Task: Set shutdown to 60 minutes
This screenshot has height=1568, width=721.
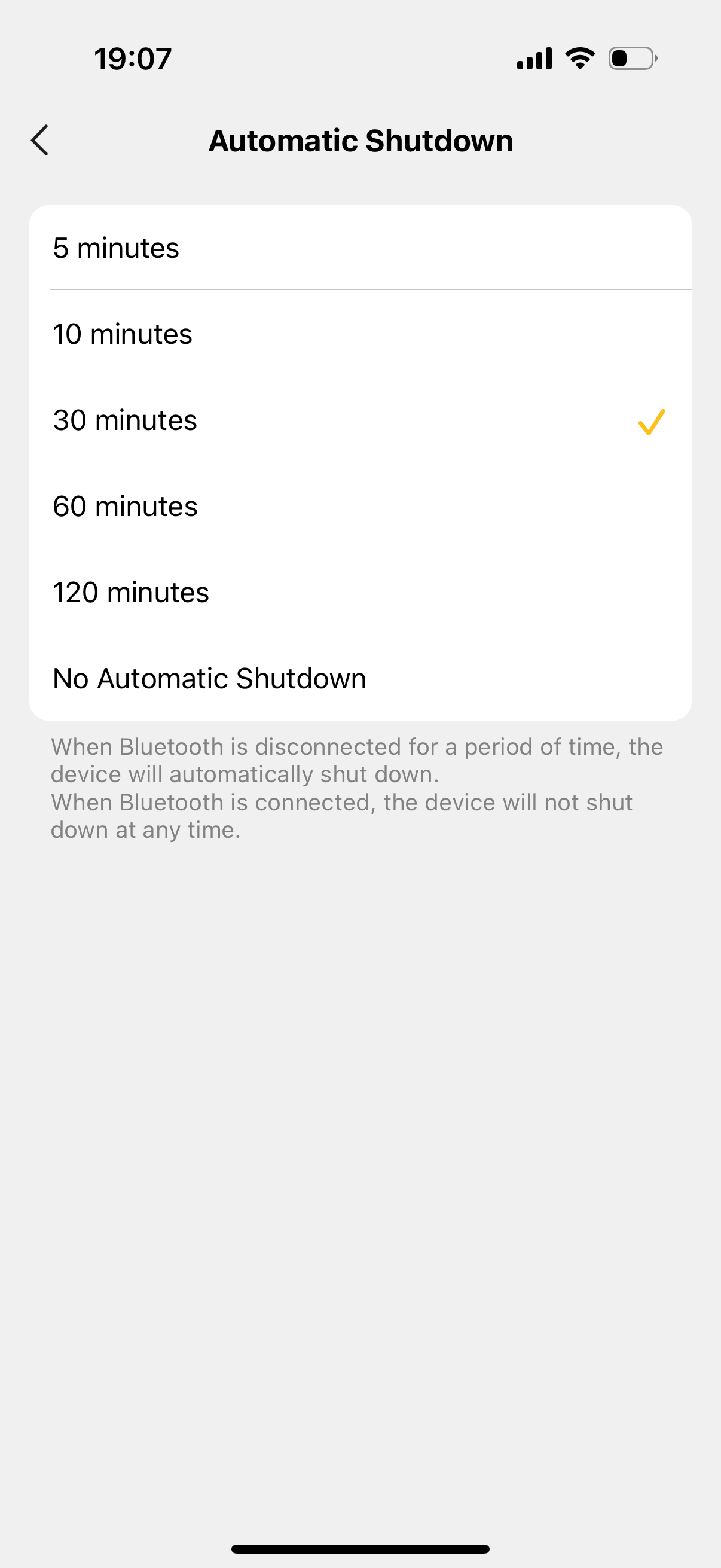Action: tap(360, 506)
